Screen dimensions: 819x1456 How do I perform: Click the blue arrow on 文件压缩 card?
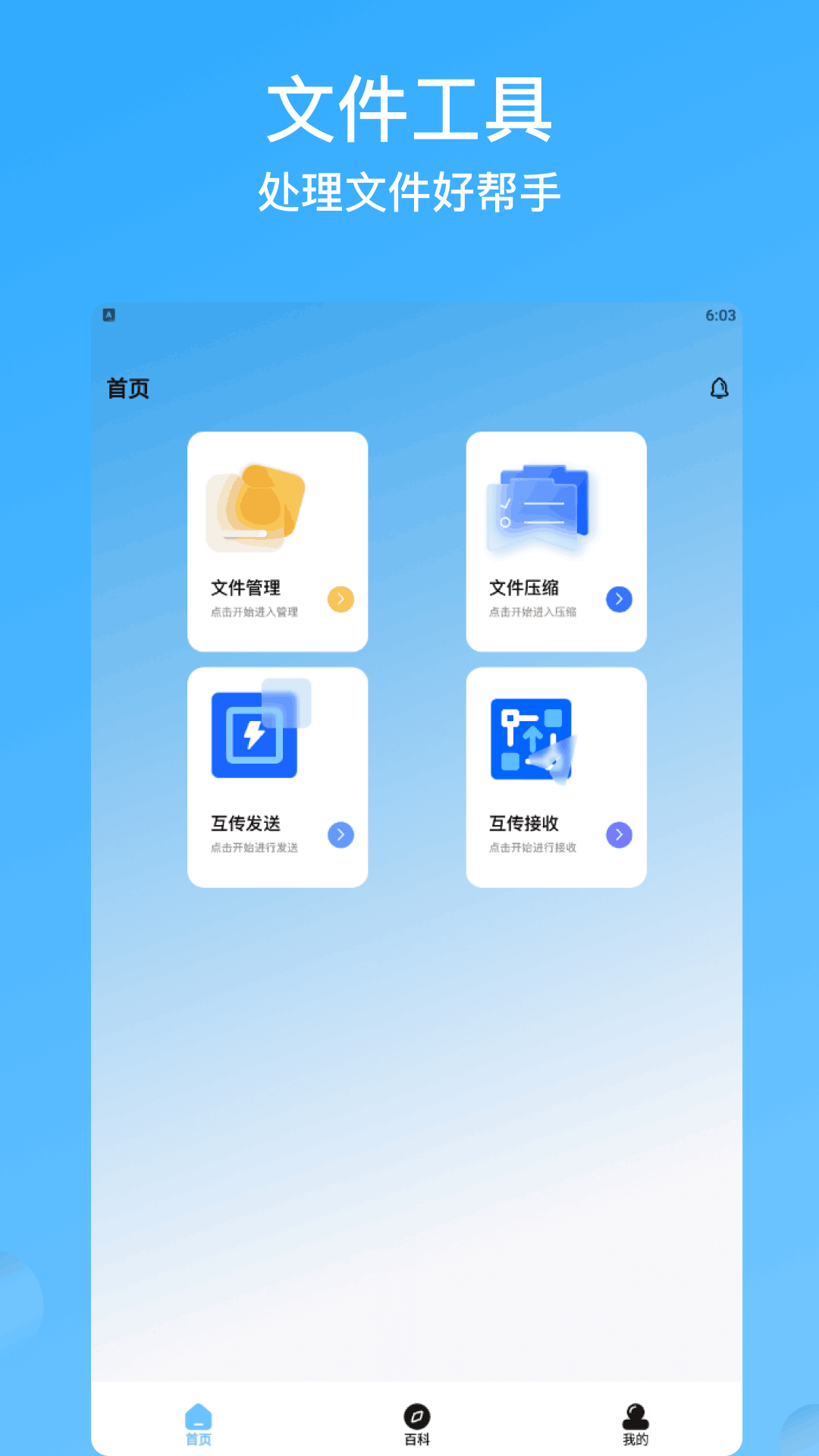(x=620, y=599)
